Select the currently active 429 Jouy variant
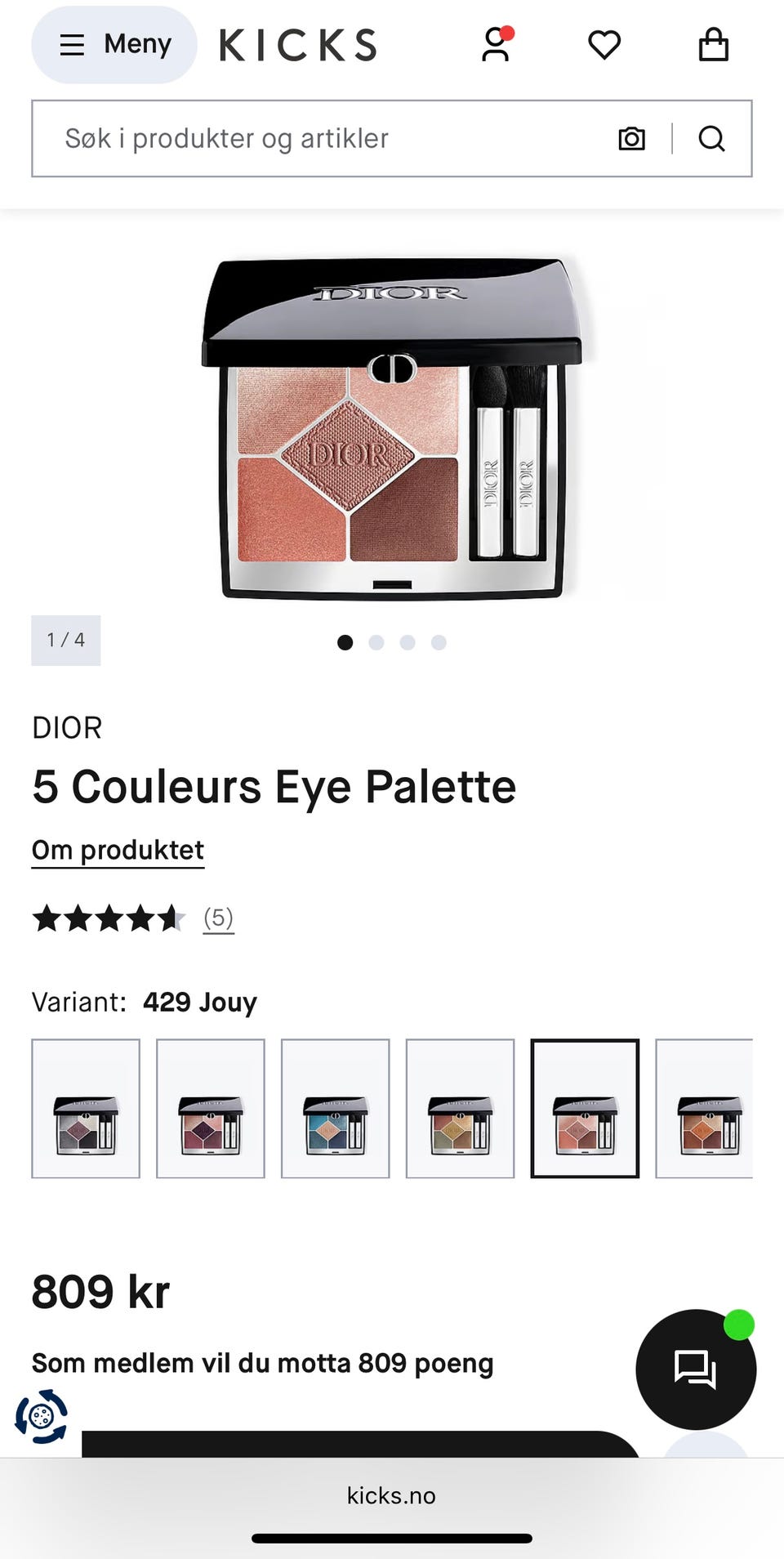The height and width of the screenshot is (1559, 784). coord(585,1108)
